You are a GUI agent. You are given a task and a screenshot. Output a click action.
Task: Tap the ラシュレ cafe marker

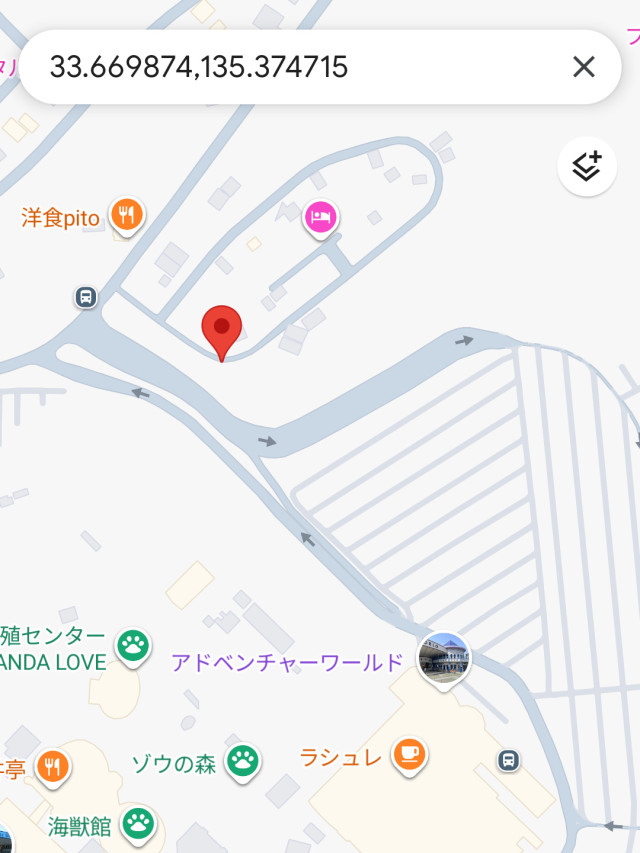coord(409,754)
